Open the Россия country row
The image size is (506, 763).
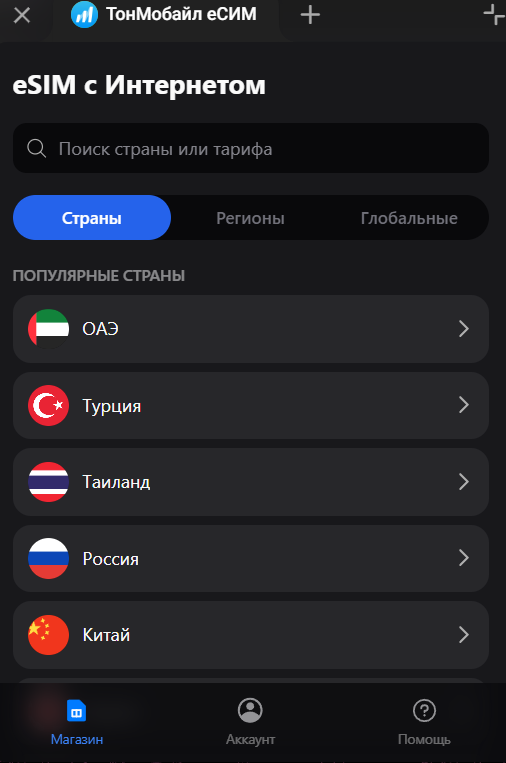click(x=251, y=558)
